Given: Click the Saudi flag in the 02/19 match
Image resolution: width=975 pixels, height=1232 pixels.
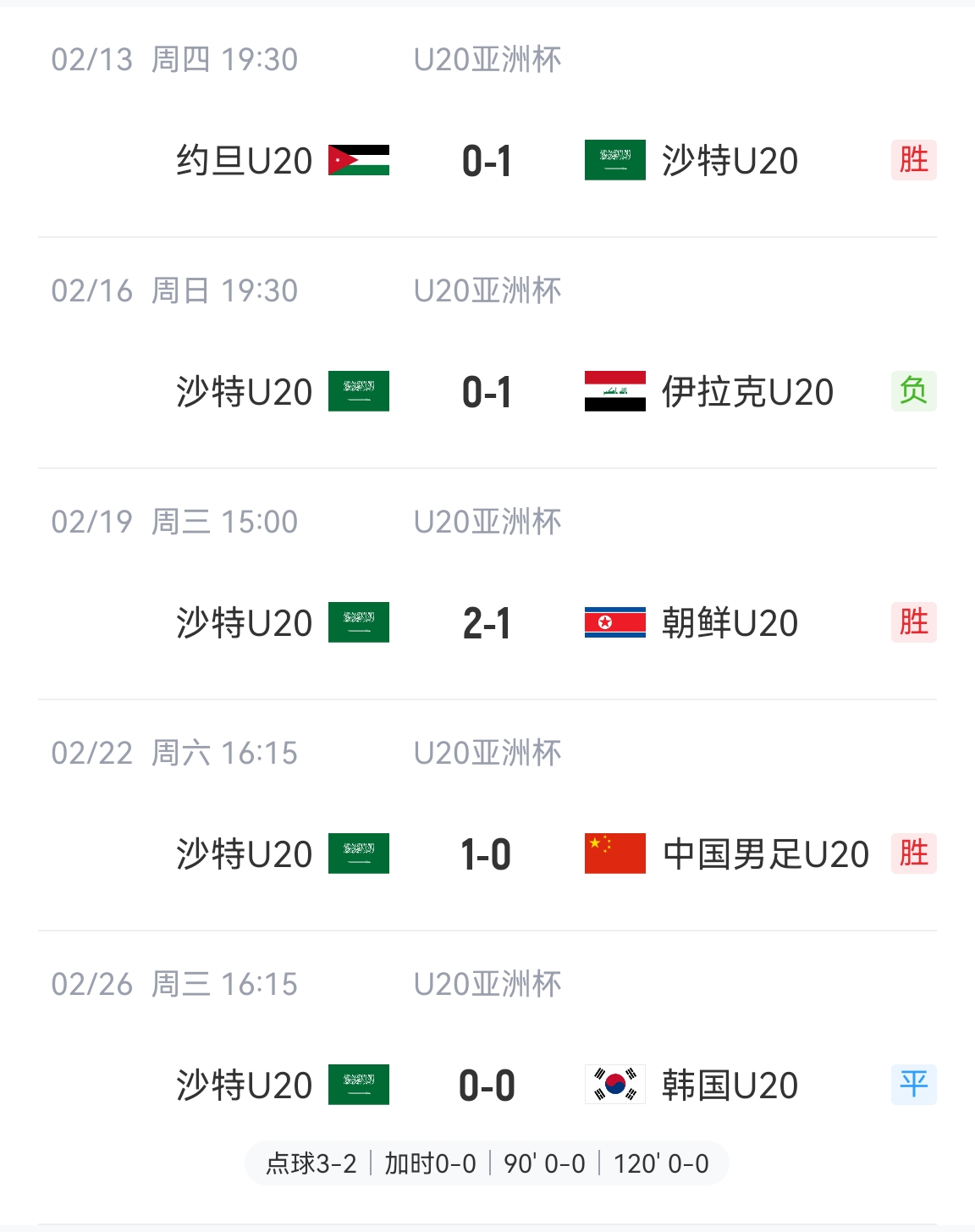Looking at the screenshot, I should (359, 622).
